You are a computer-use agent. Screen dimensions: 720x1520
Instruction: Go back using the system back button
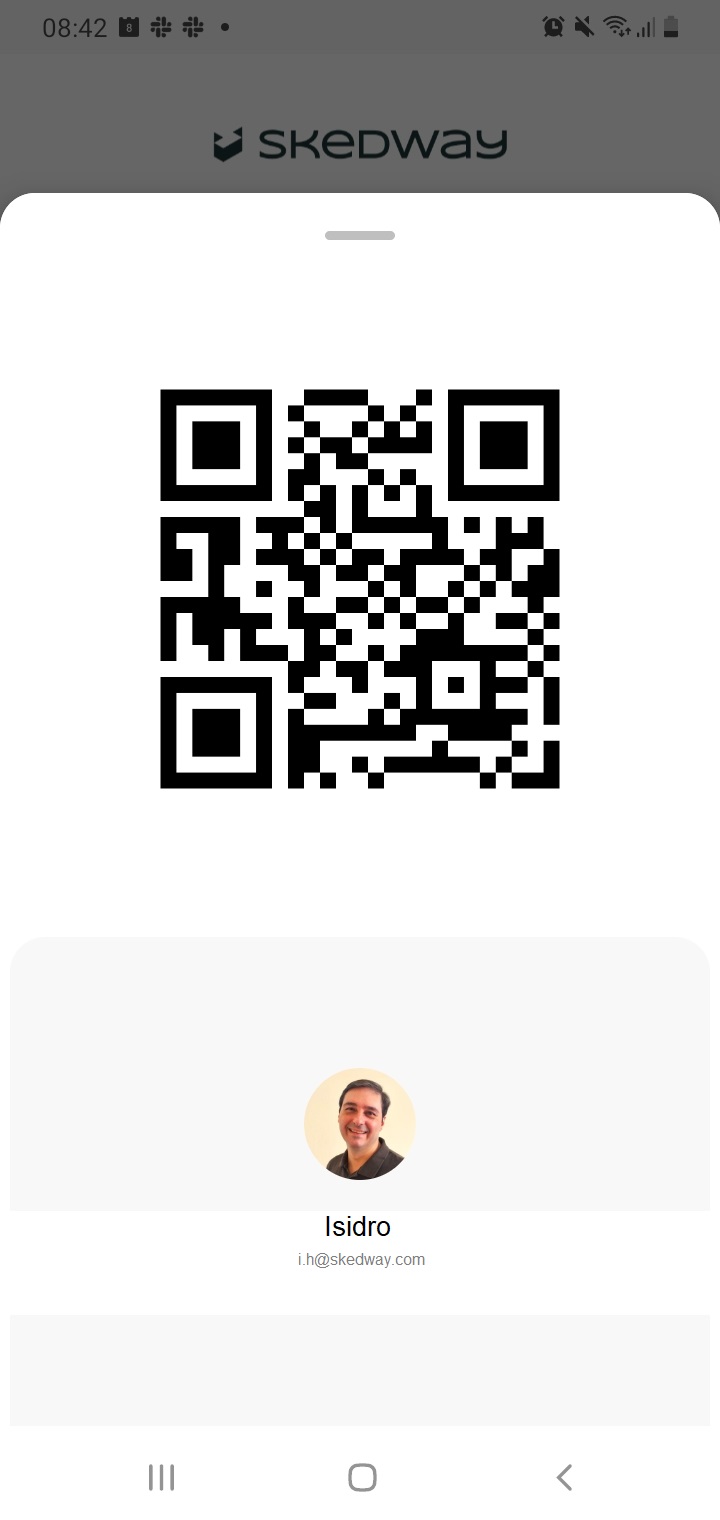pyautogui.click(x=564, y=1477)
